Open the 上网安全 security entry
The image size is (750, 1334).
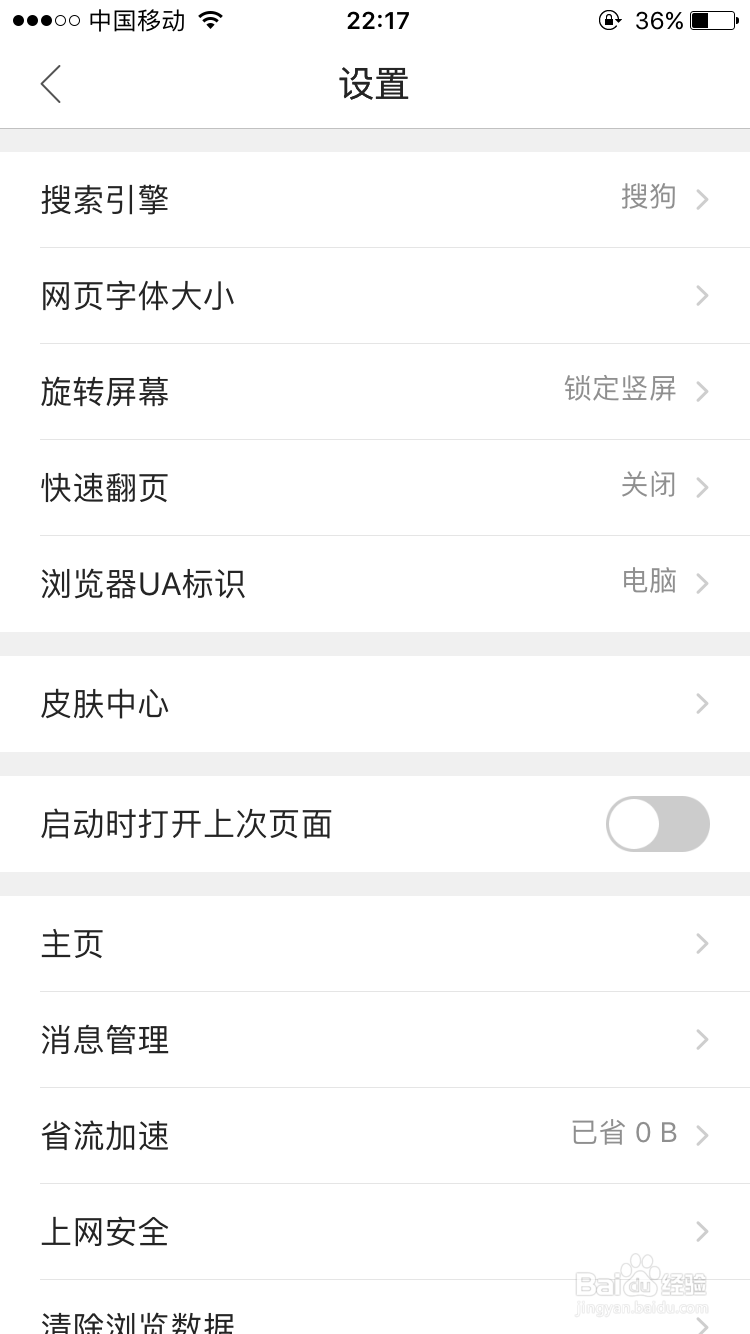tap(375, 1231)
